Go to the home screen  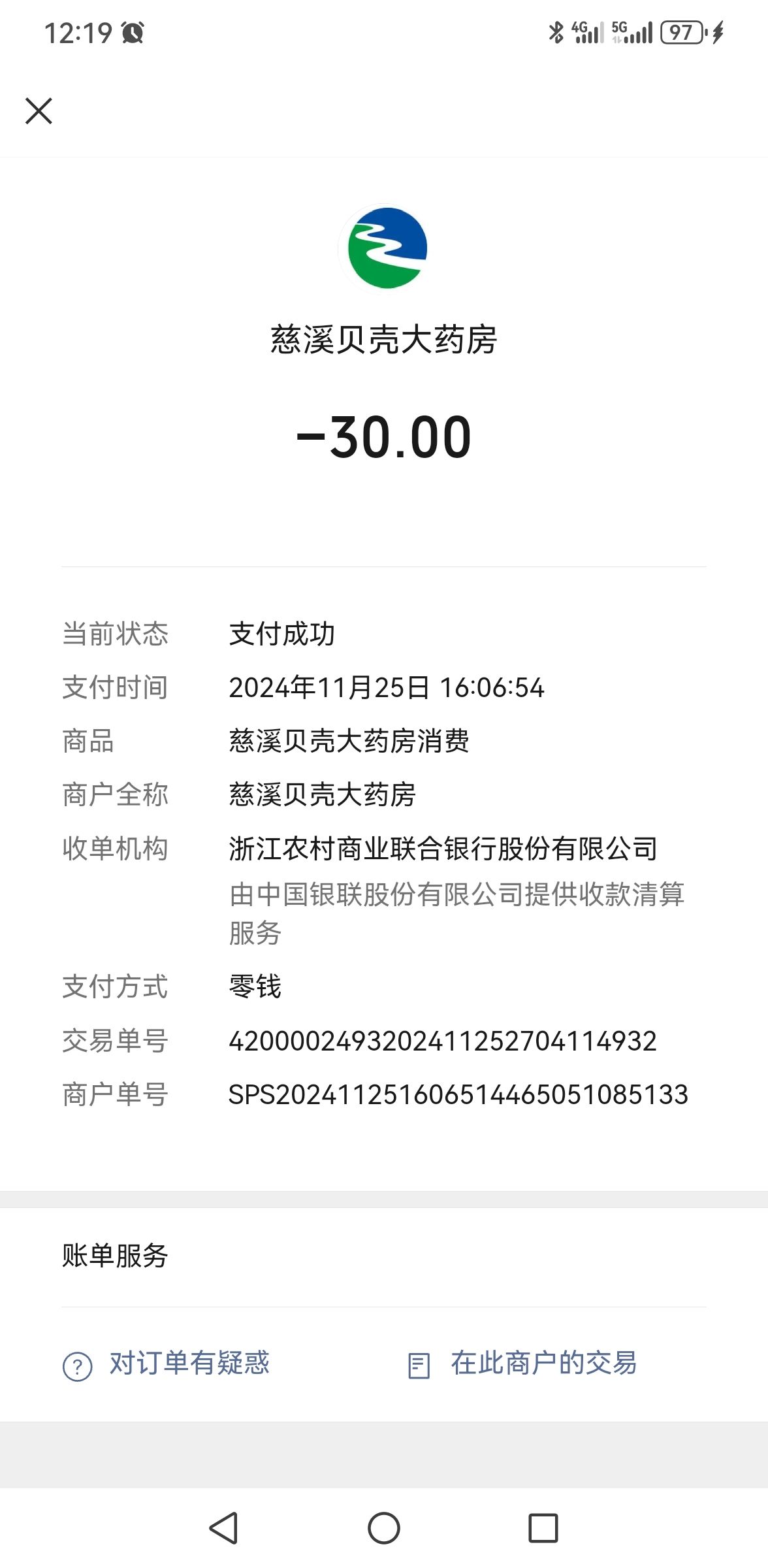[x=384, y=1528]
